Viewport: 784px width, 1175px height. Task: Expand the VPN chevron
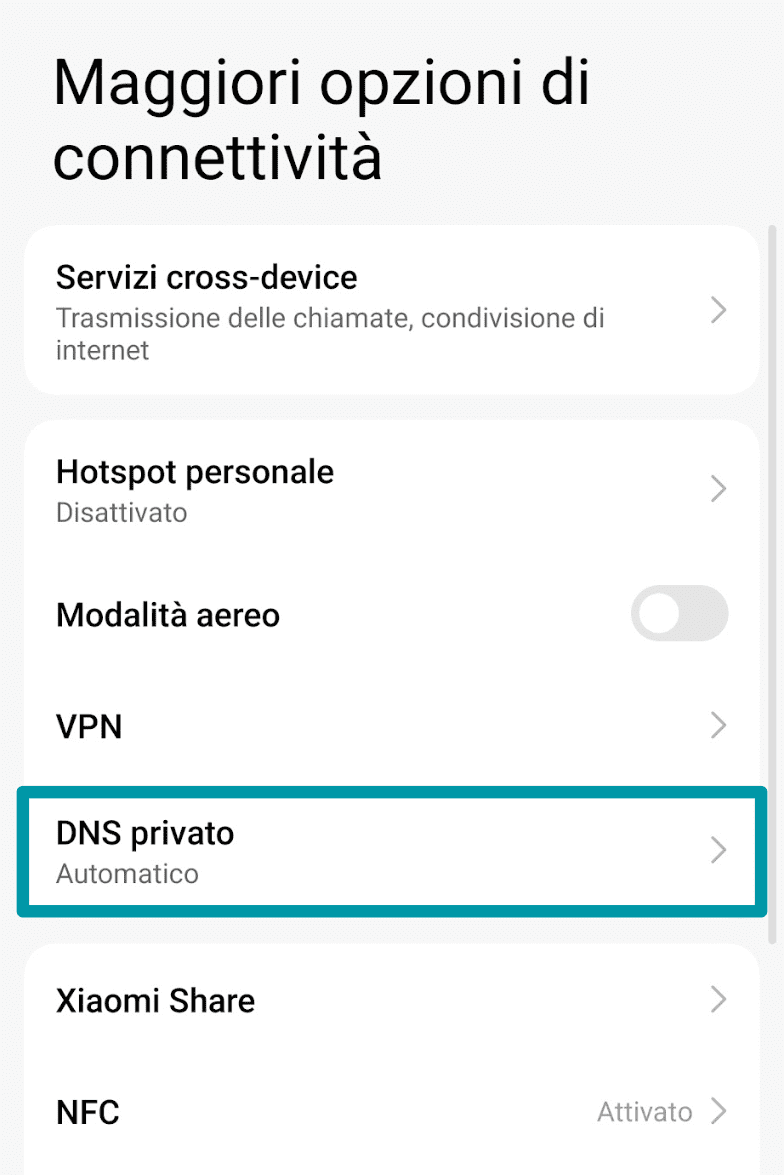click(719, 726)
